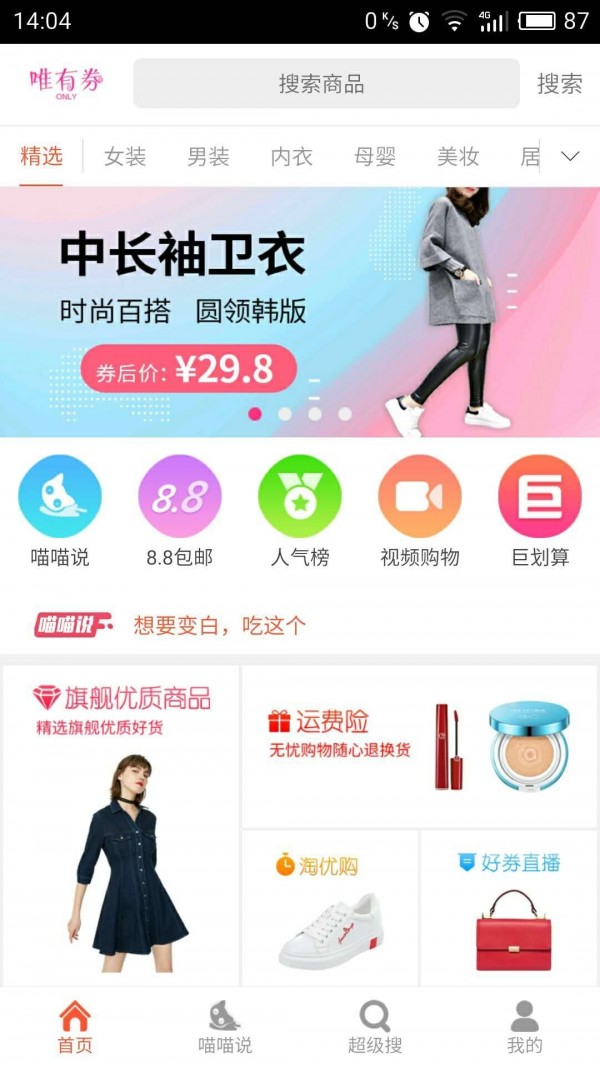The height and width of the screenshot is (1067, 600).
Task: View the 人气榜 ranking
Action: (x=300, y=497)
